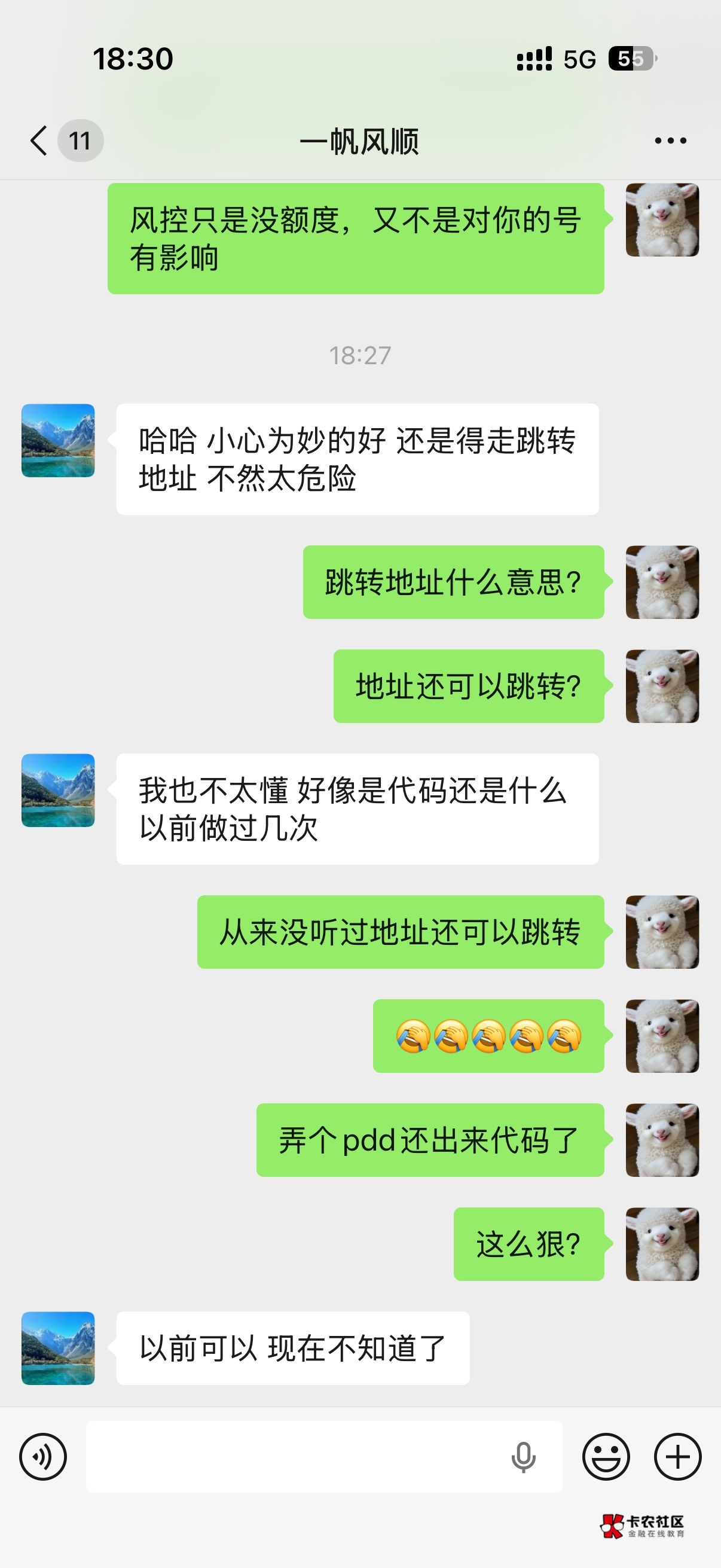Tap my sheep avatar beside "这么狠?"
This screenshot has width=721, height=1568.
[662, 1244]
